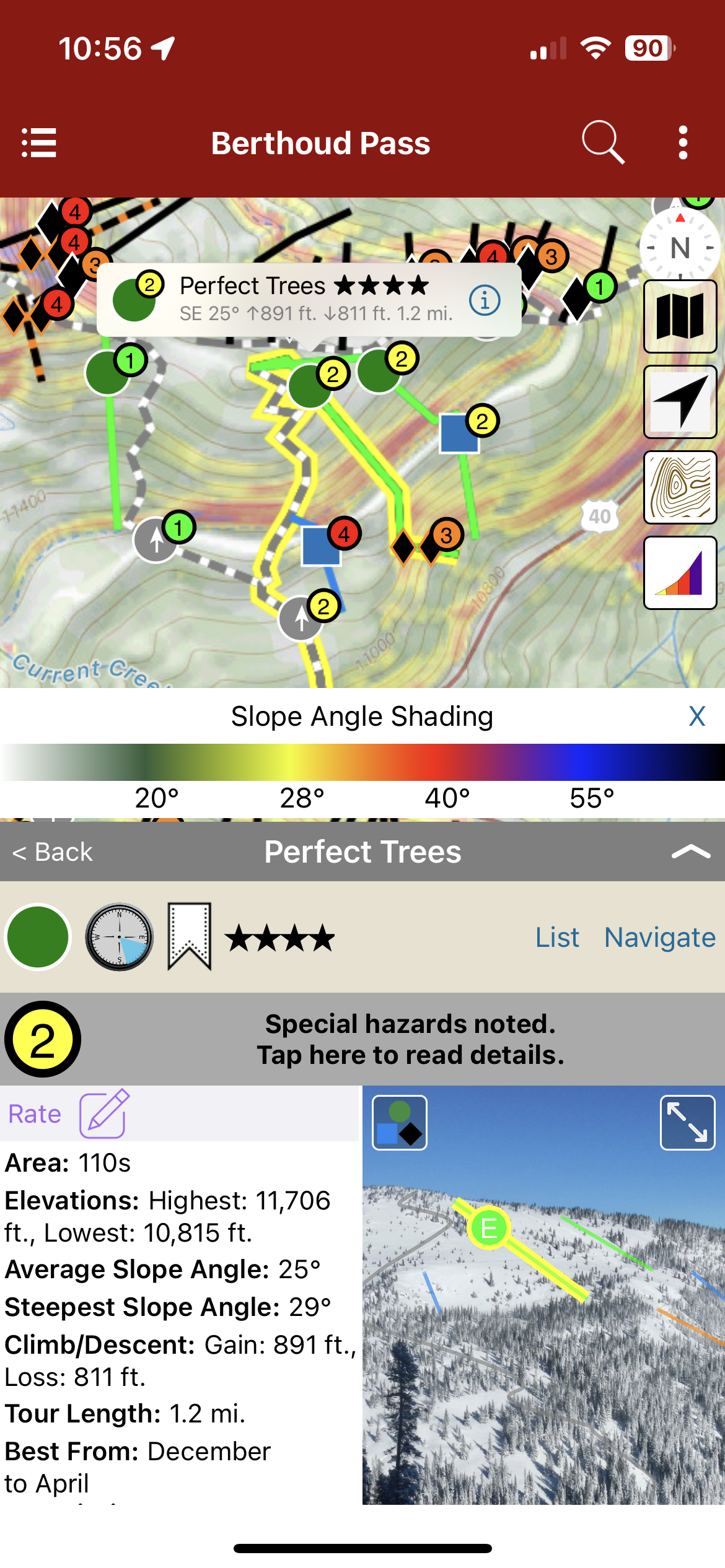
Task: Center map on my current location
Action: click(680, 402)
